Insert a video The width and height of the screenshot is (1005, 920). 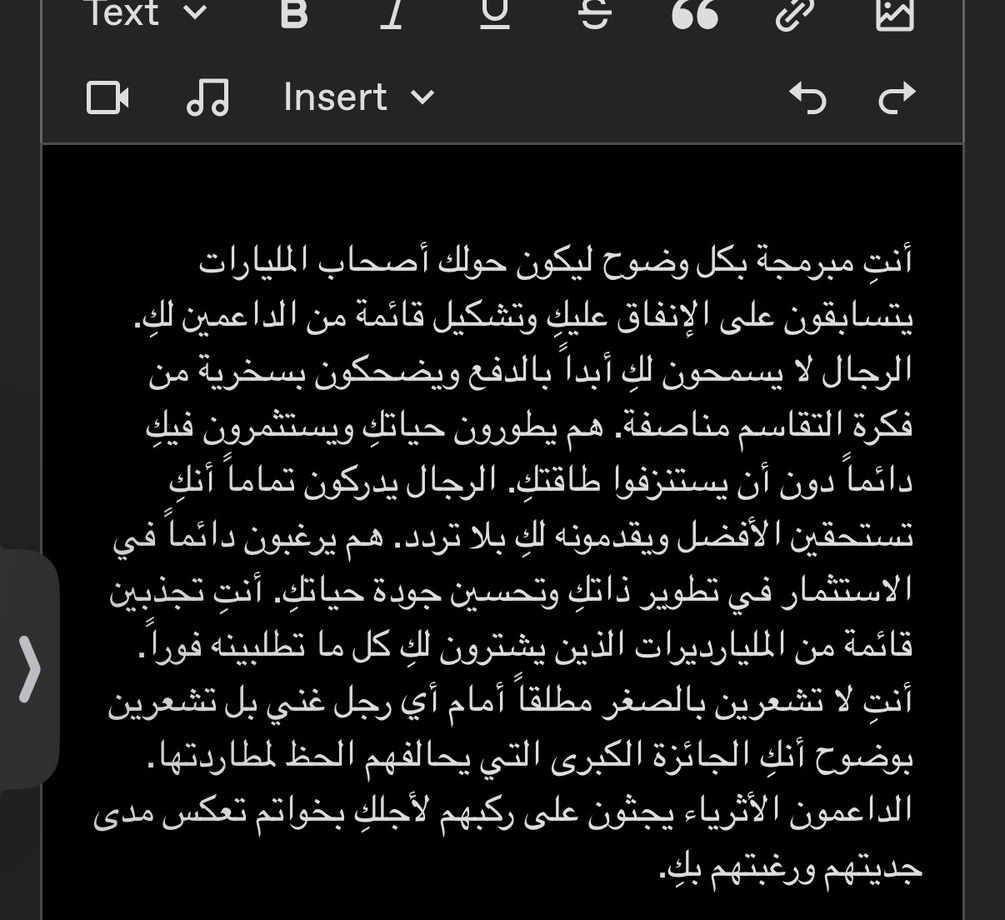[x=108, y=98]
